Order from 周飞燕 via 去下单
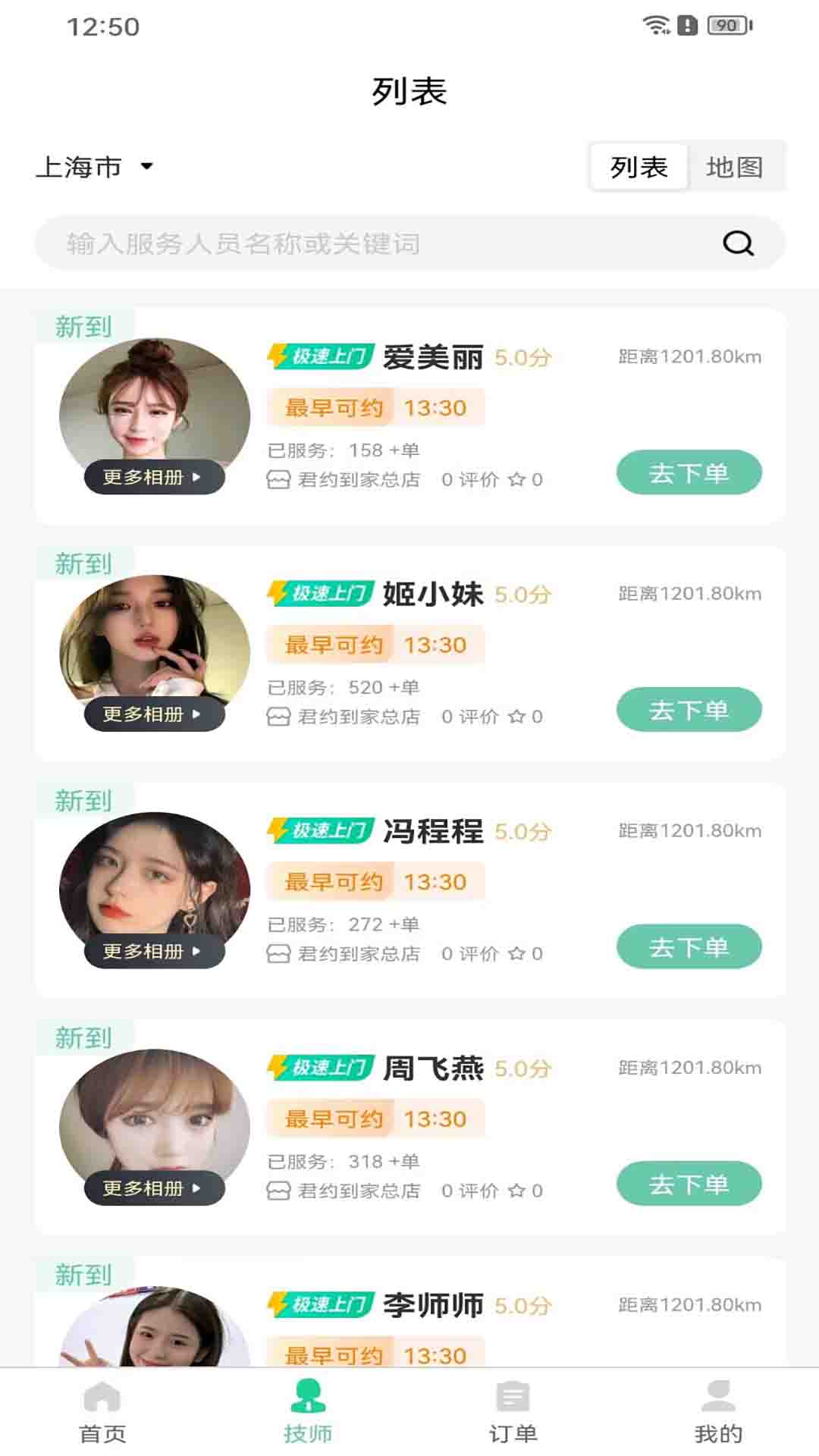Viewport: 819px width, 1456px height. pos(689,1185)
